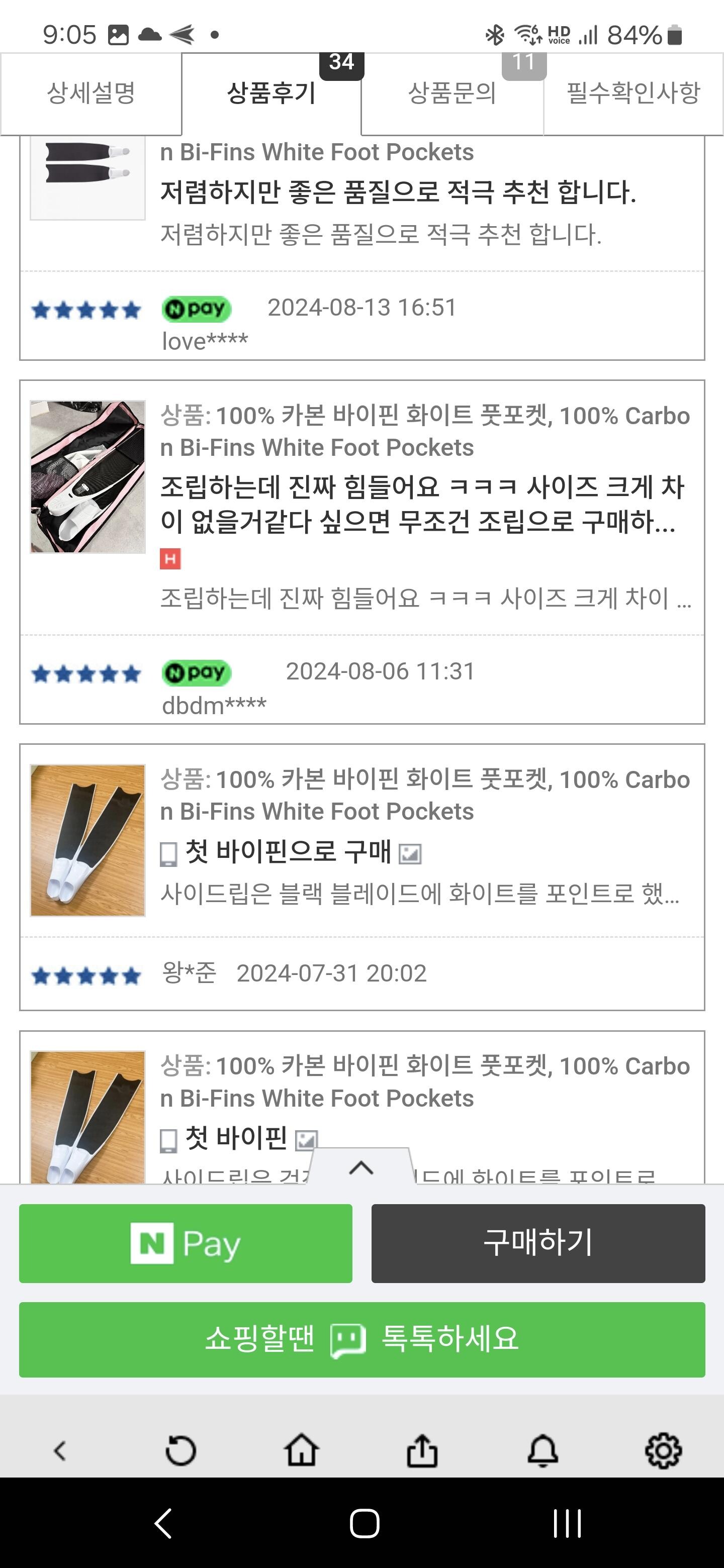View photo thumbnail of dbdm**** review
724x1568 pixels.
coord(88,476)
